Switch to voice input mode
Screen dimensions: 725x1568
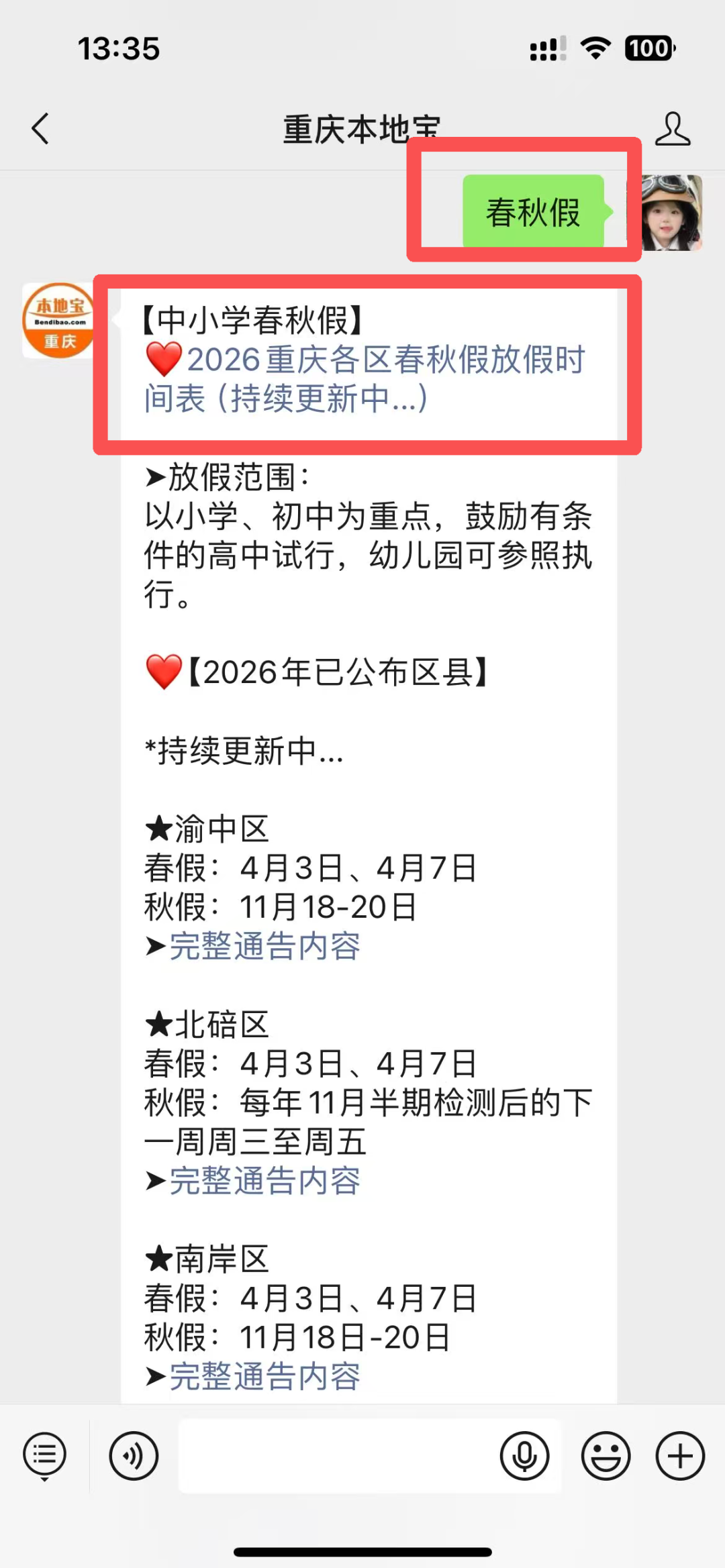point(134,1456)
